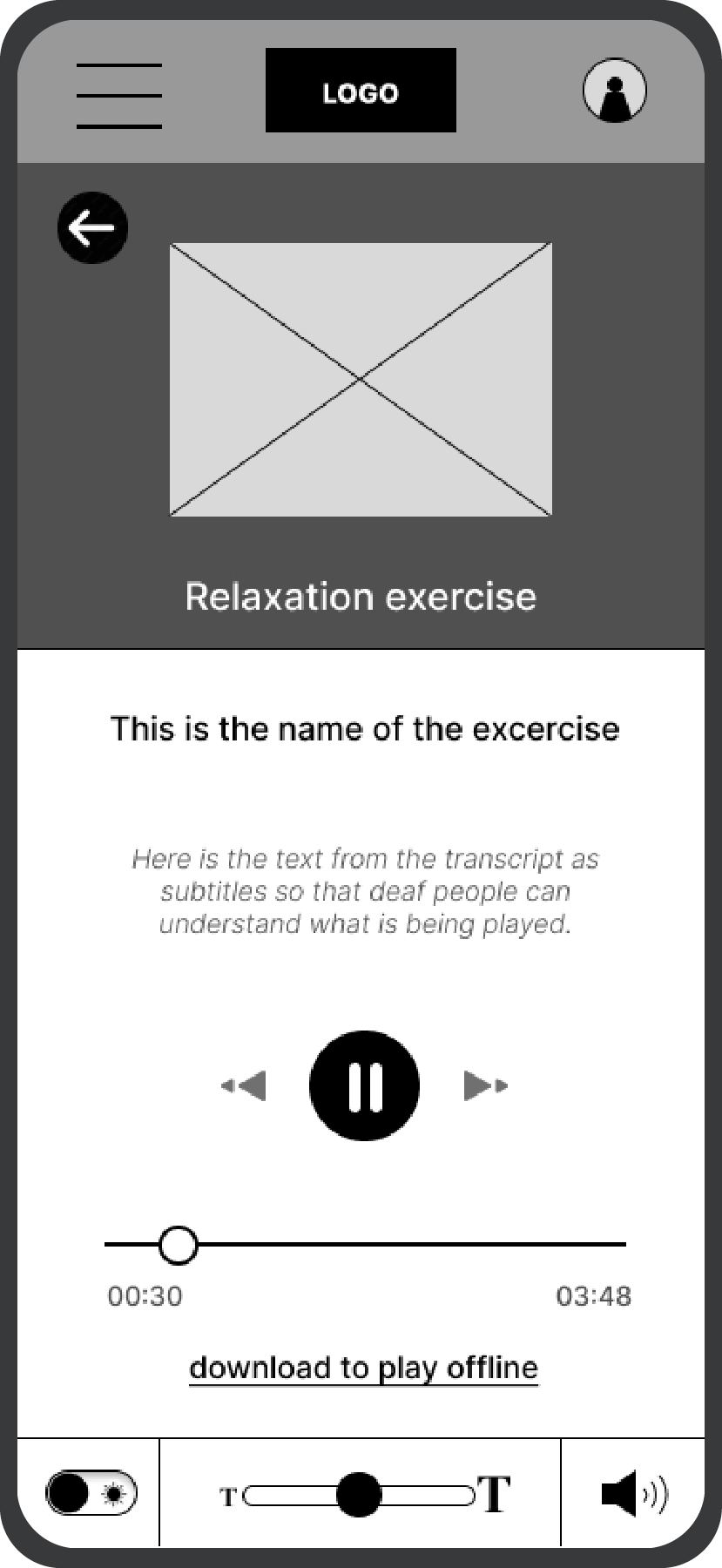The image size is (722, 1568).
Task: Pause the relaxation exercise audio
Action: coord(365,1086)
